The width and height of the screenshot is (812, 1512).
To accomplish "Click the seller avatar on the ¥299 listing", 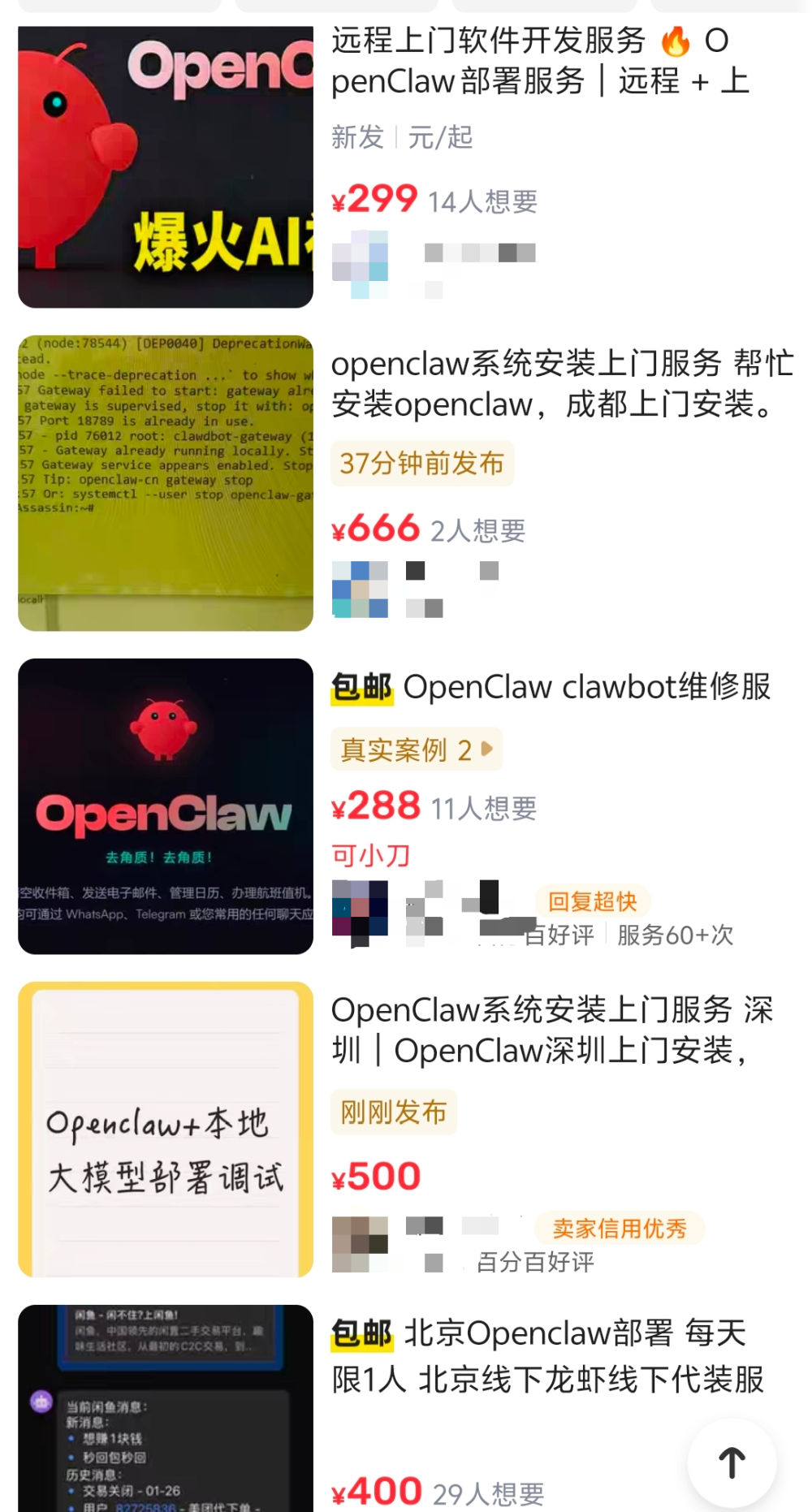I will [x=361, y=260].
